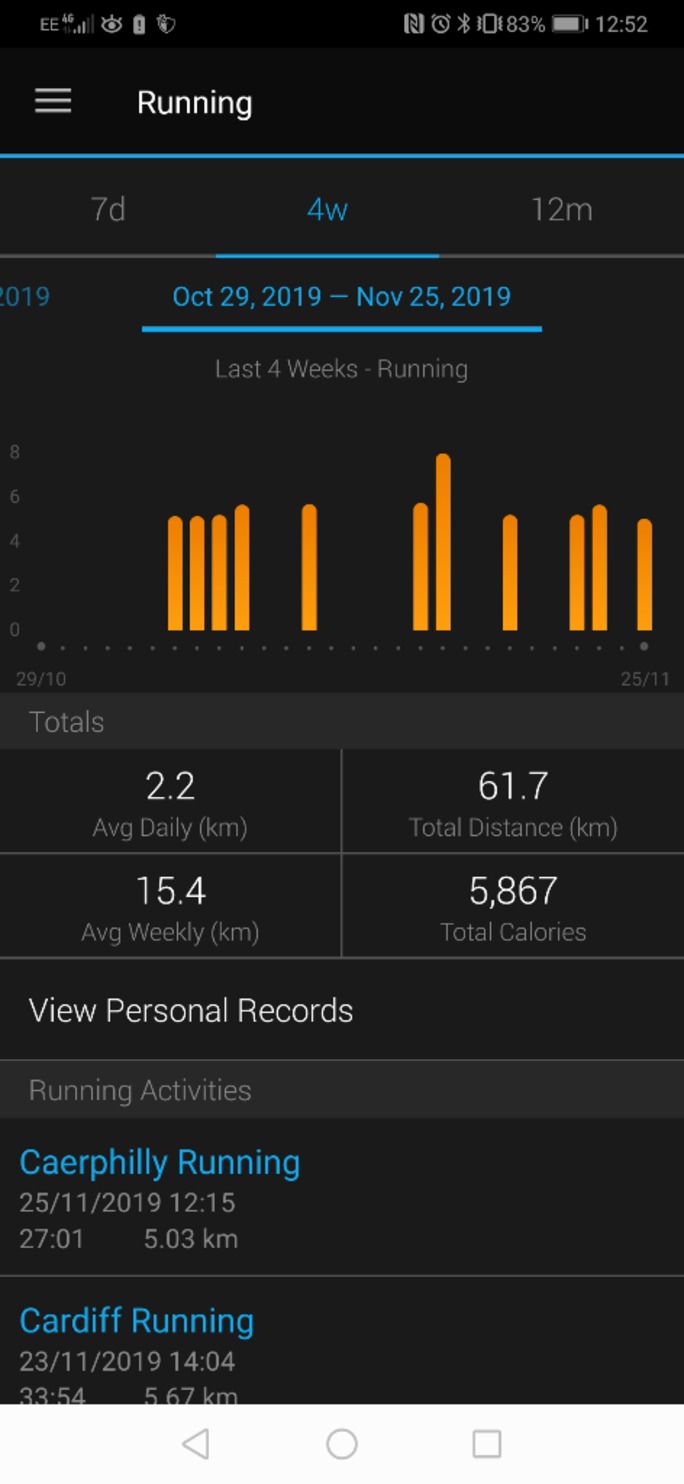Image resolution: width=684 pixels, height=1484 pixels.
Task: Select the 4w tab
Action: [x=327, y=209]
